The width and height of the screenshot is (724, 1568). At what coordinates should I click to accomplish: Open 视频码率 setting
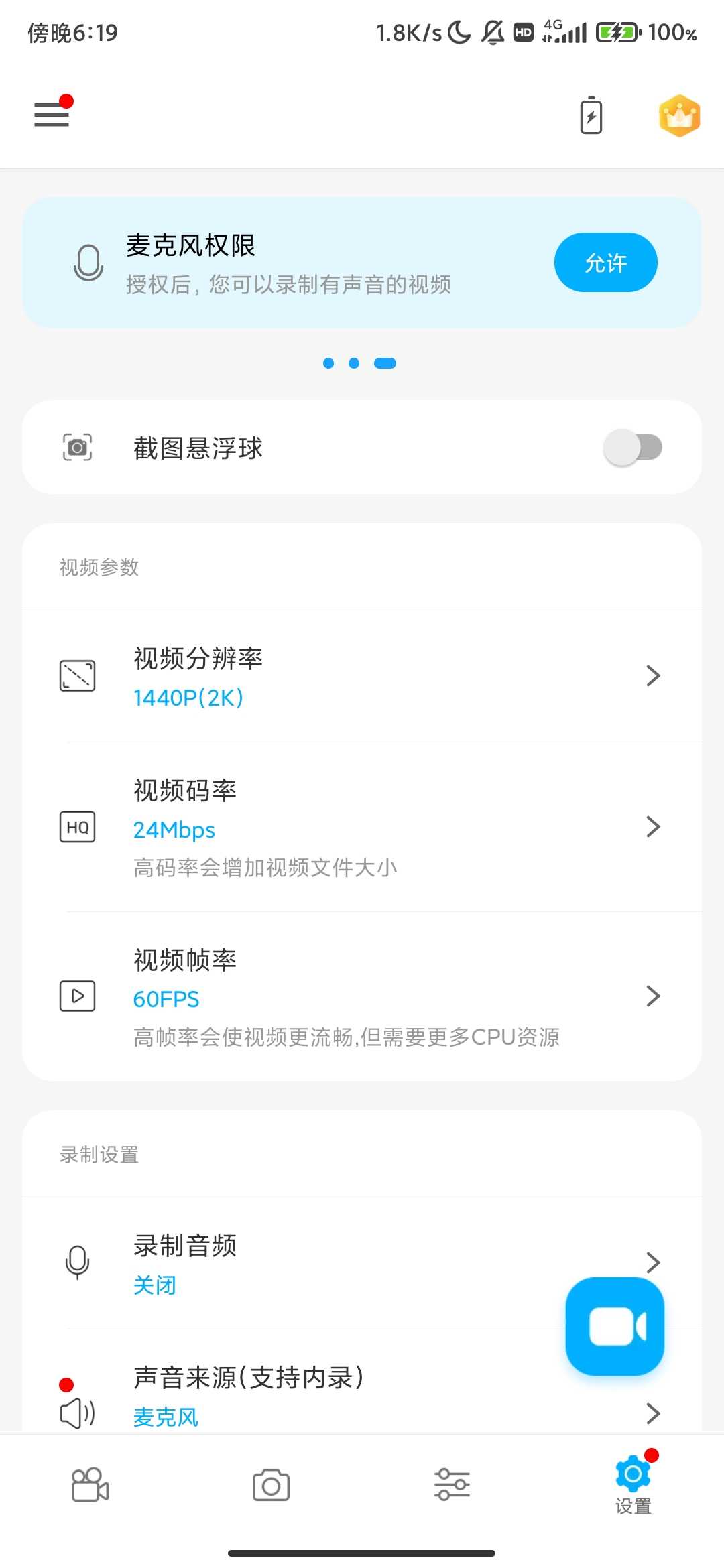click(x=362, y=827)
